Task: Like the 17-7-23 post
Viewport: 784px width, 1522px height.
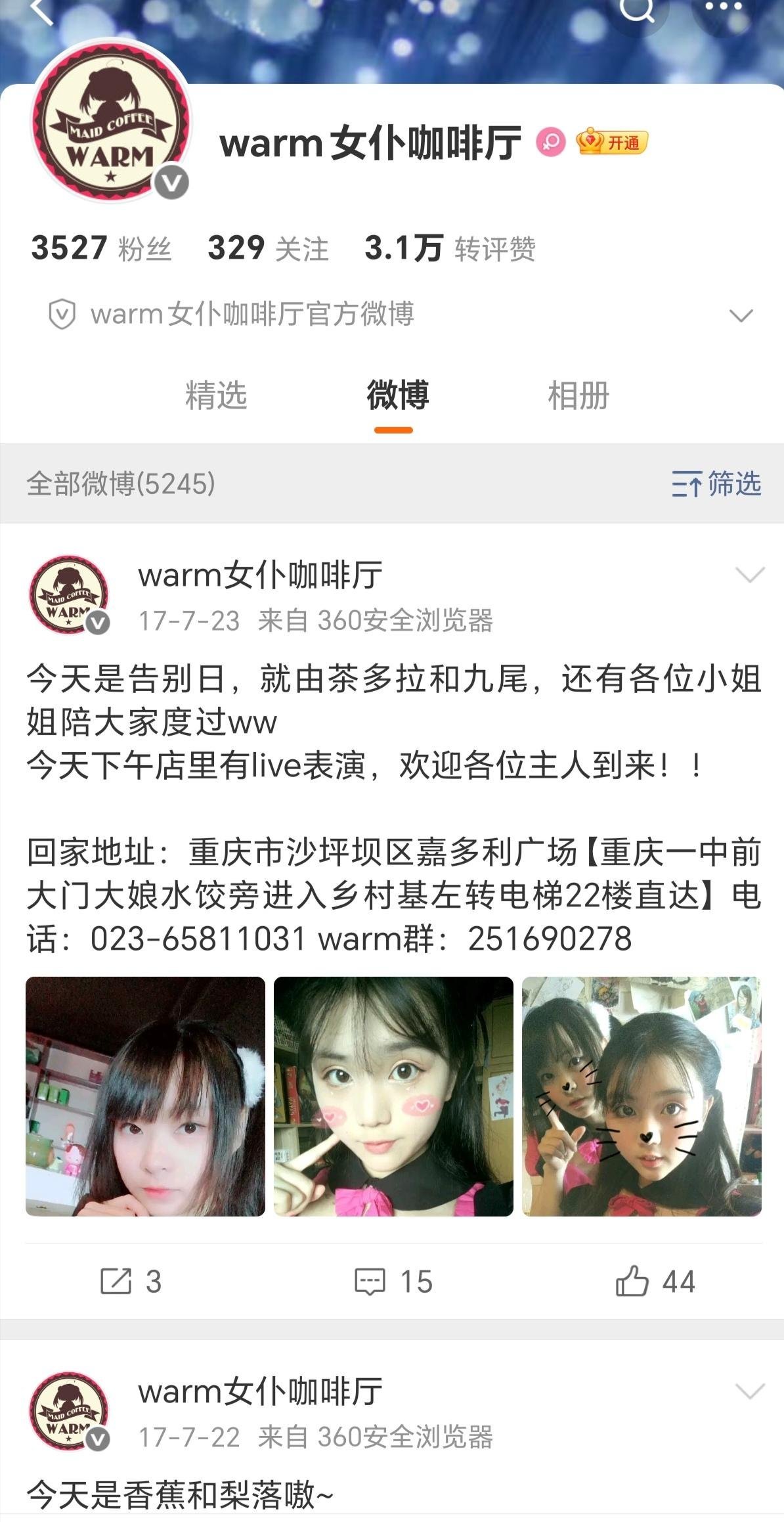Action: 655,1282
